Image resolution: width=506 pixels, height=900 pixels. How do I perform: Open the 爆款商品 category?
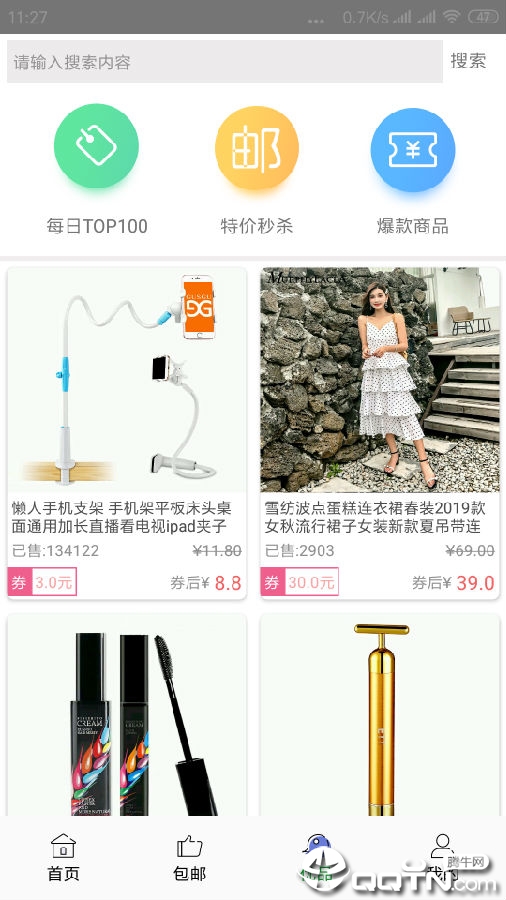[x=412, y=169]
